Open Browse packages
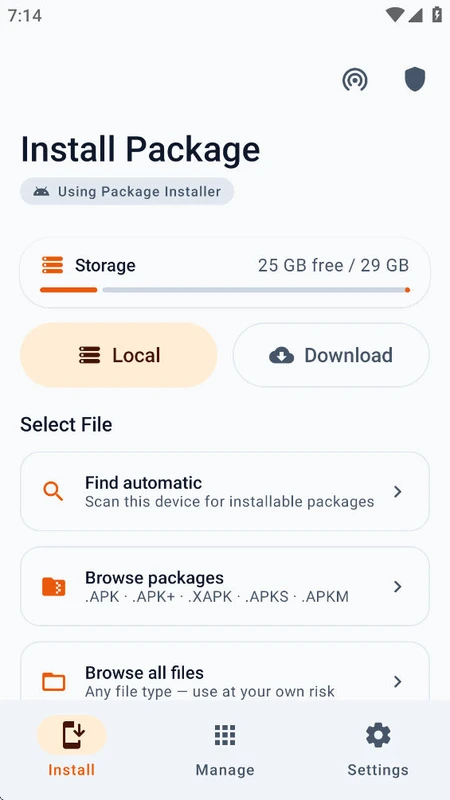This screenshot has width=450, height=800. tap(225, 586)
